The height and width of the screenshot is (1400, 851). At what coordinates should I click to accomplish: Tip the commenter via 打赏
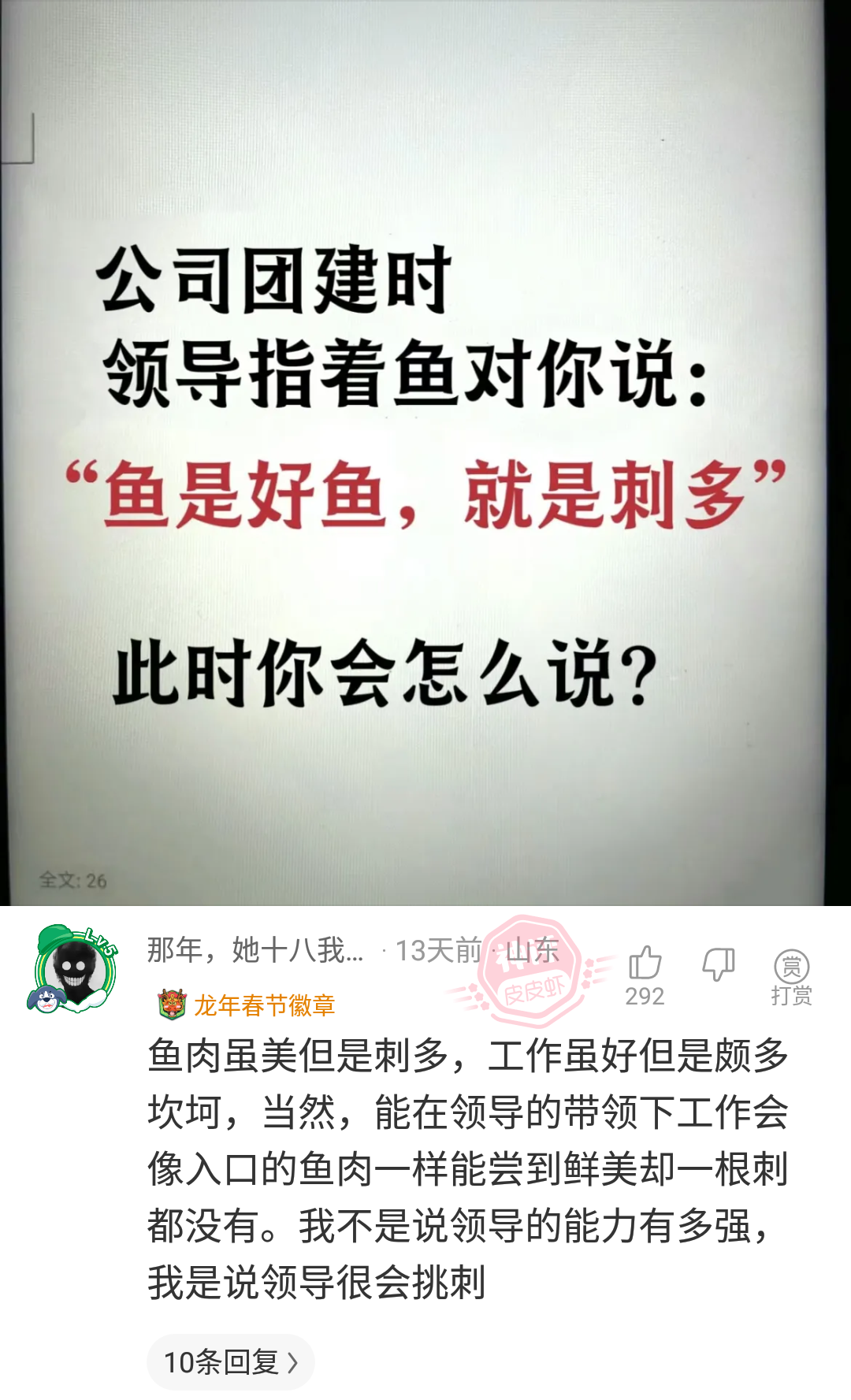(x=791, y=977)
